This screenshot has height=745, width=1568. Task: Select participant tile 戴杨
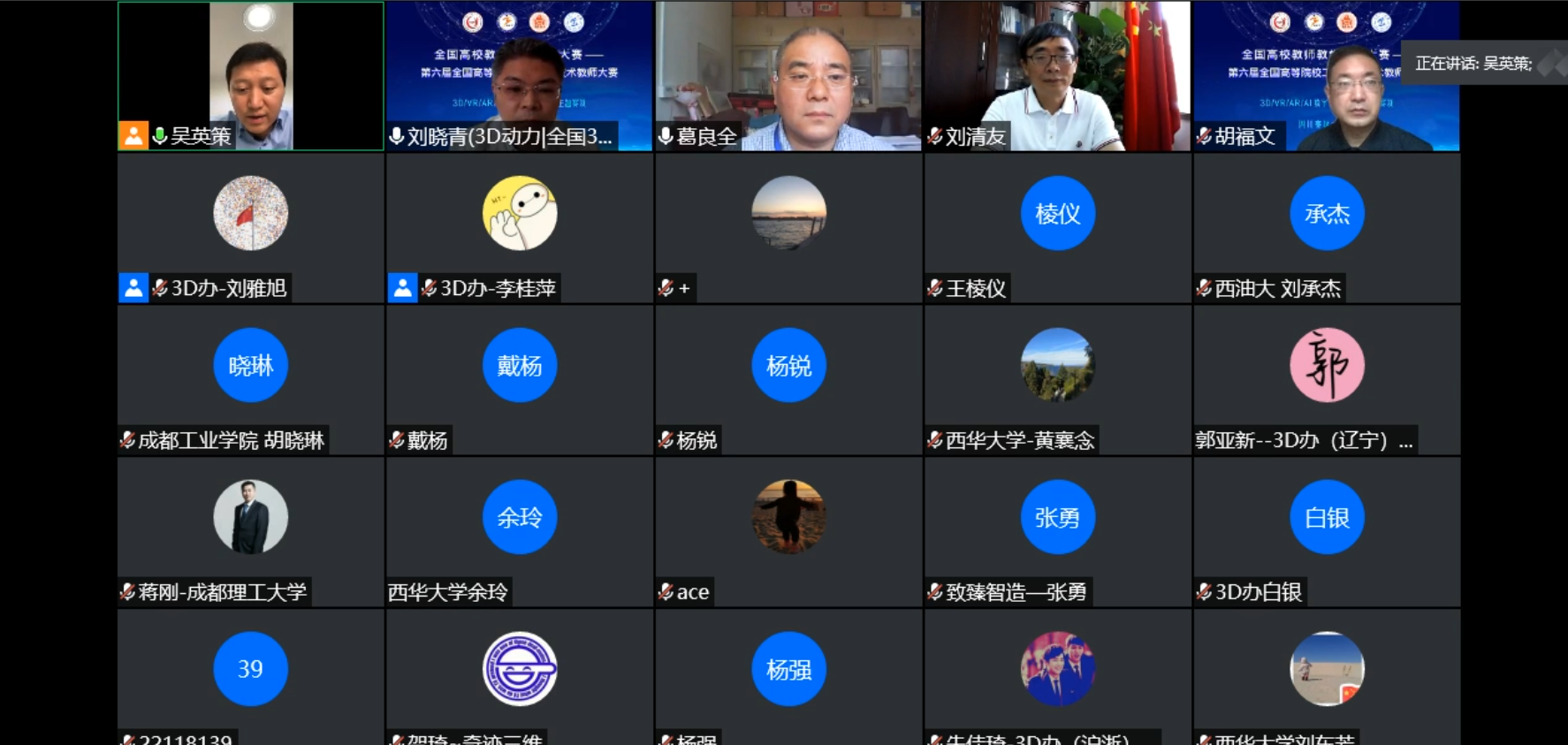(520, 379)
